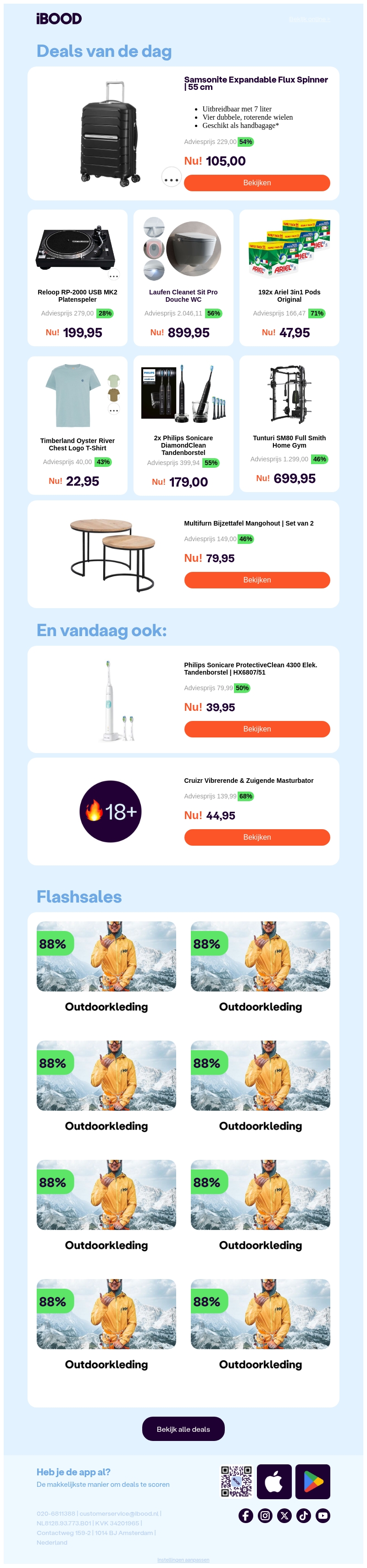Open the Google Play download

click(313, 1482)
